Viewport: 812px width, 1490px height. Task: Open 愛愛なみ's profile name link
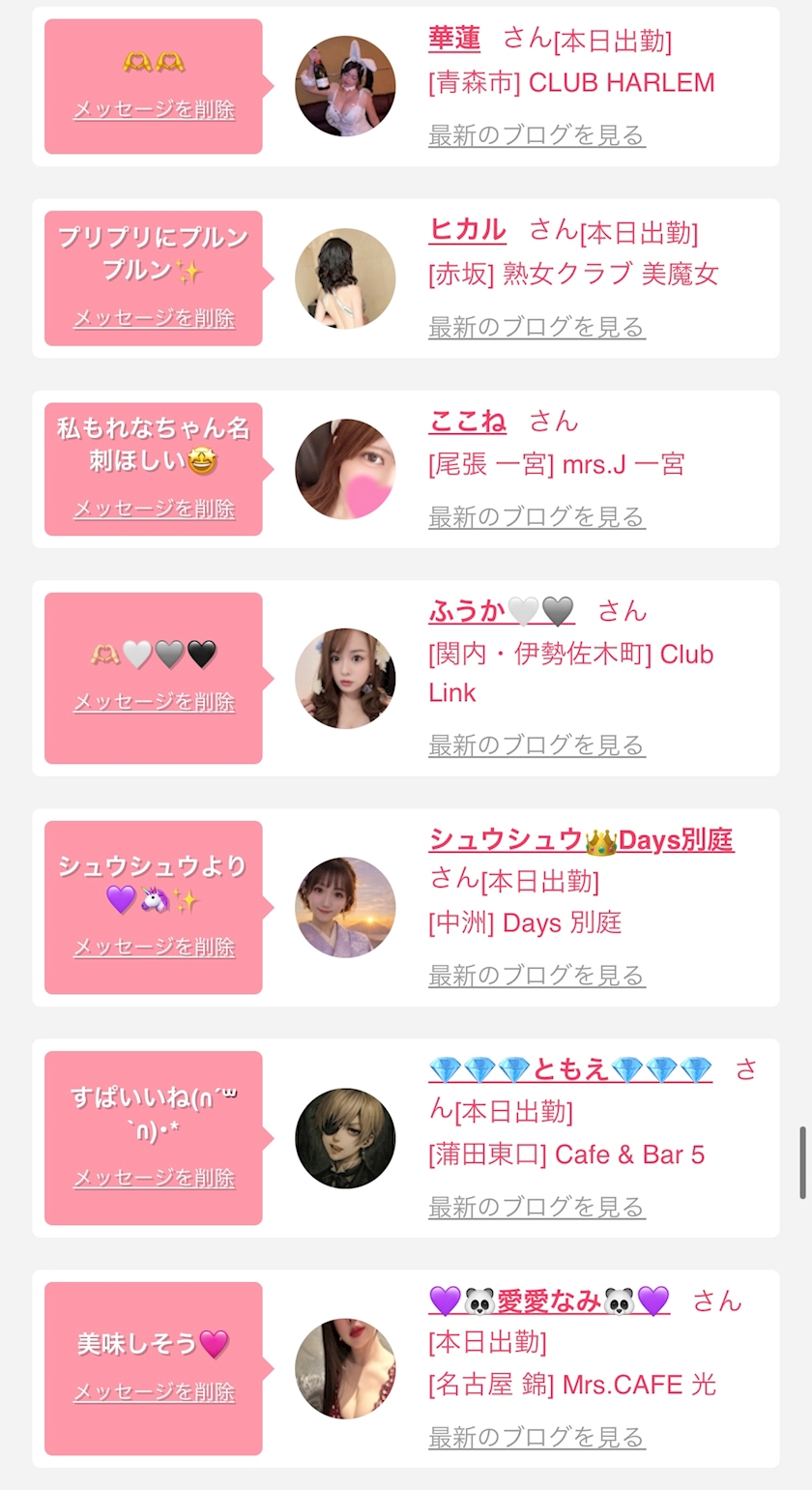(x=549, y=1301)
